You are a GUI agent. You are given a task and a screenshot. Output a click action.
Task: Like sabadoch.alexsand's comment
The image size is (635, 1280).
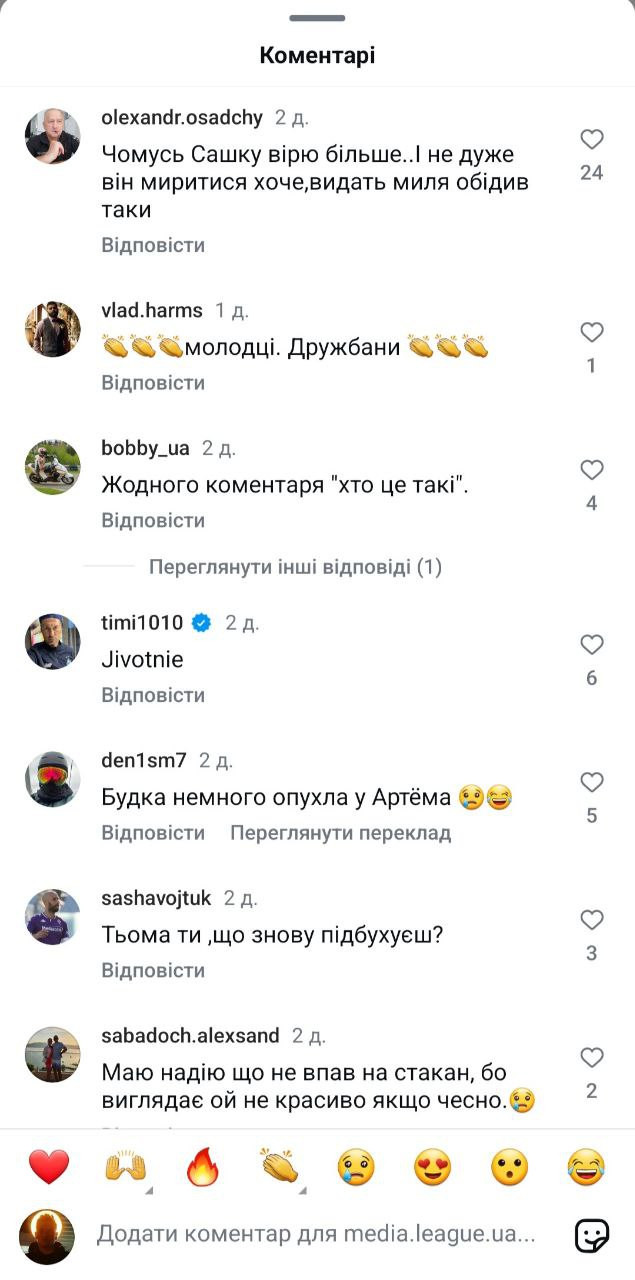pos(592,1057)
